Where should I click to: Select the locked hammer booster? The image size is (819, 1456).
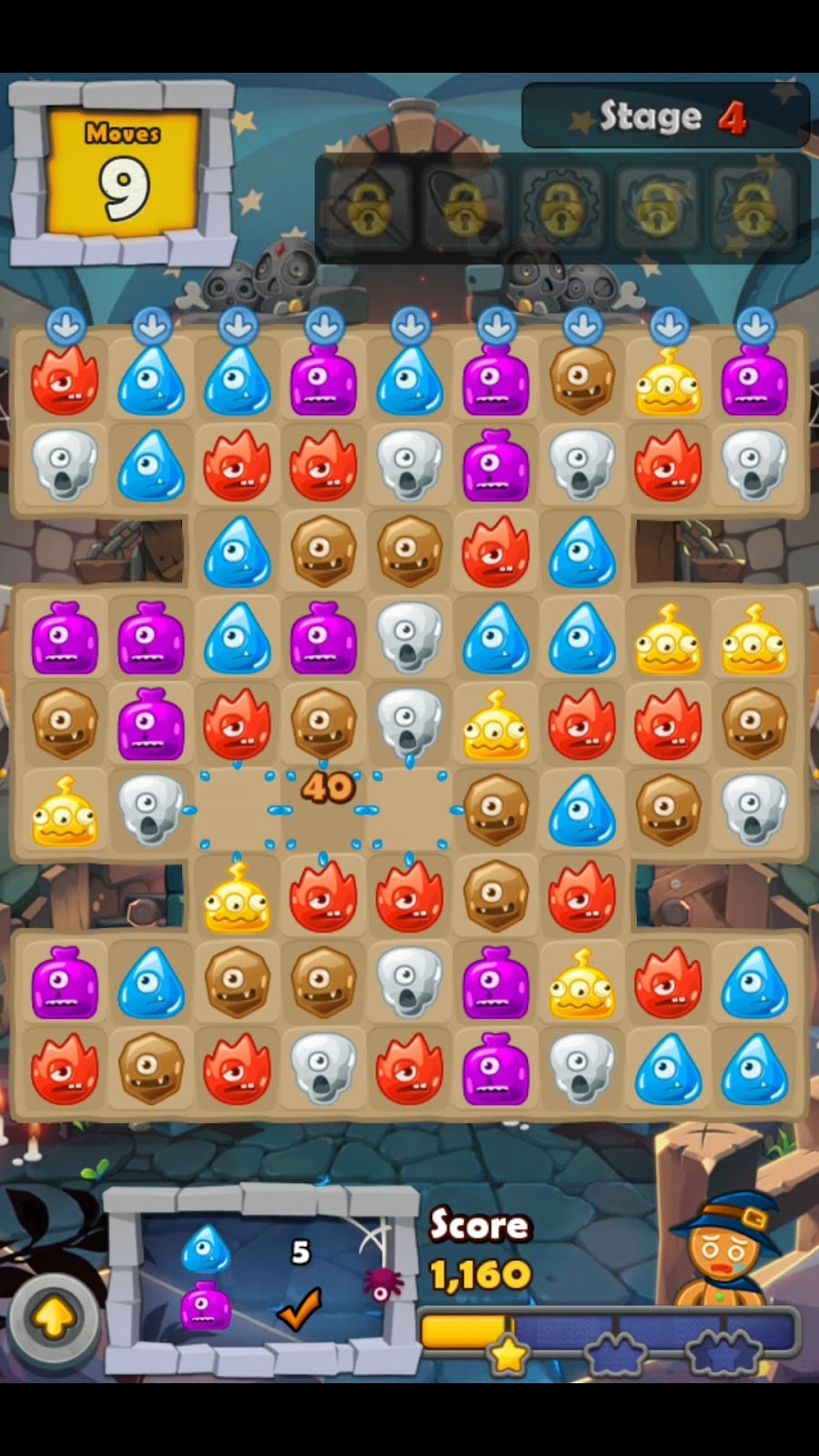(367, 209)
